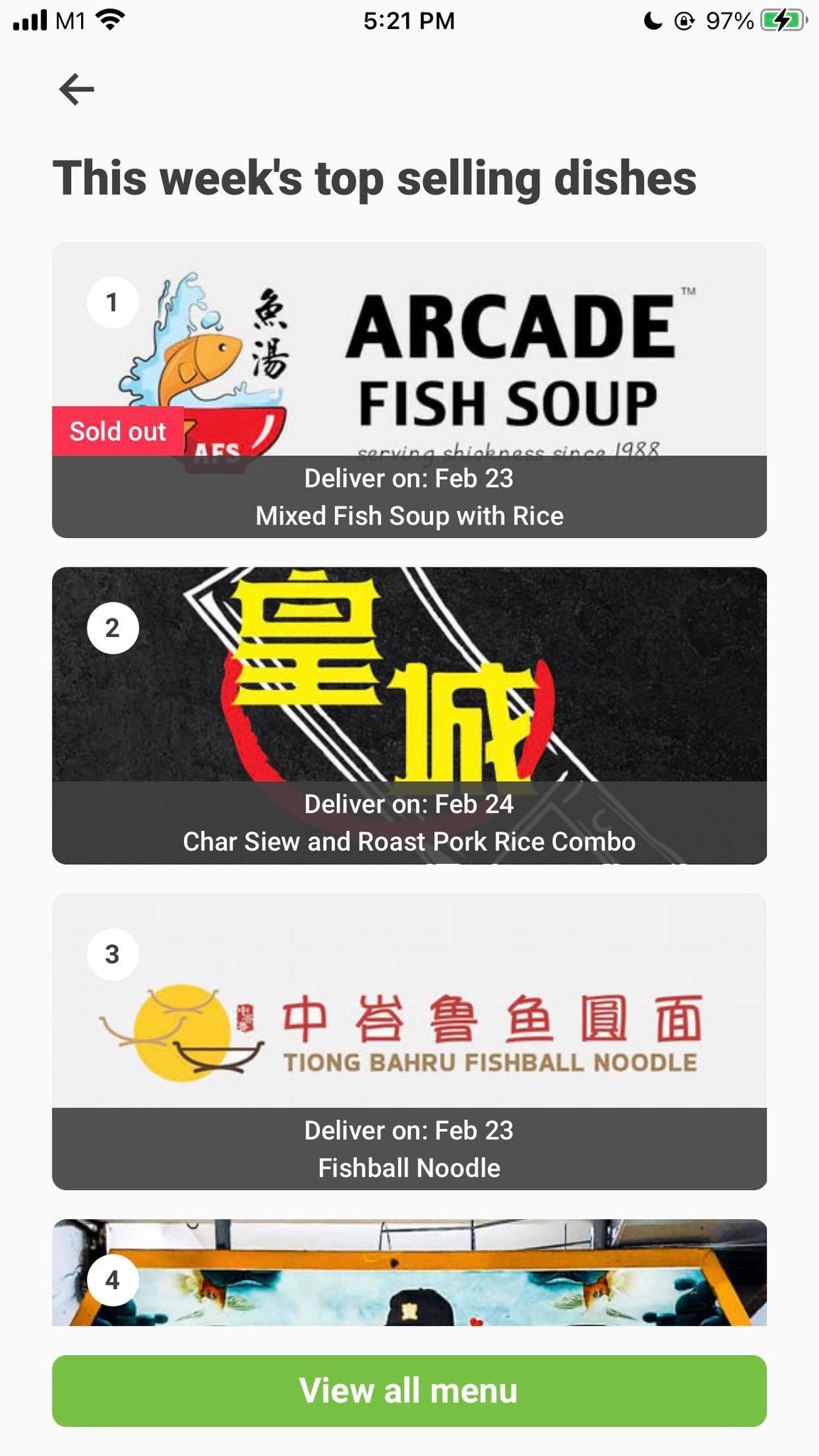
Task: Open the fourth ranked dish card
Action: point(409,1273)
